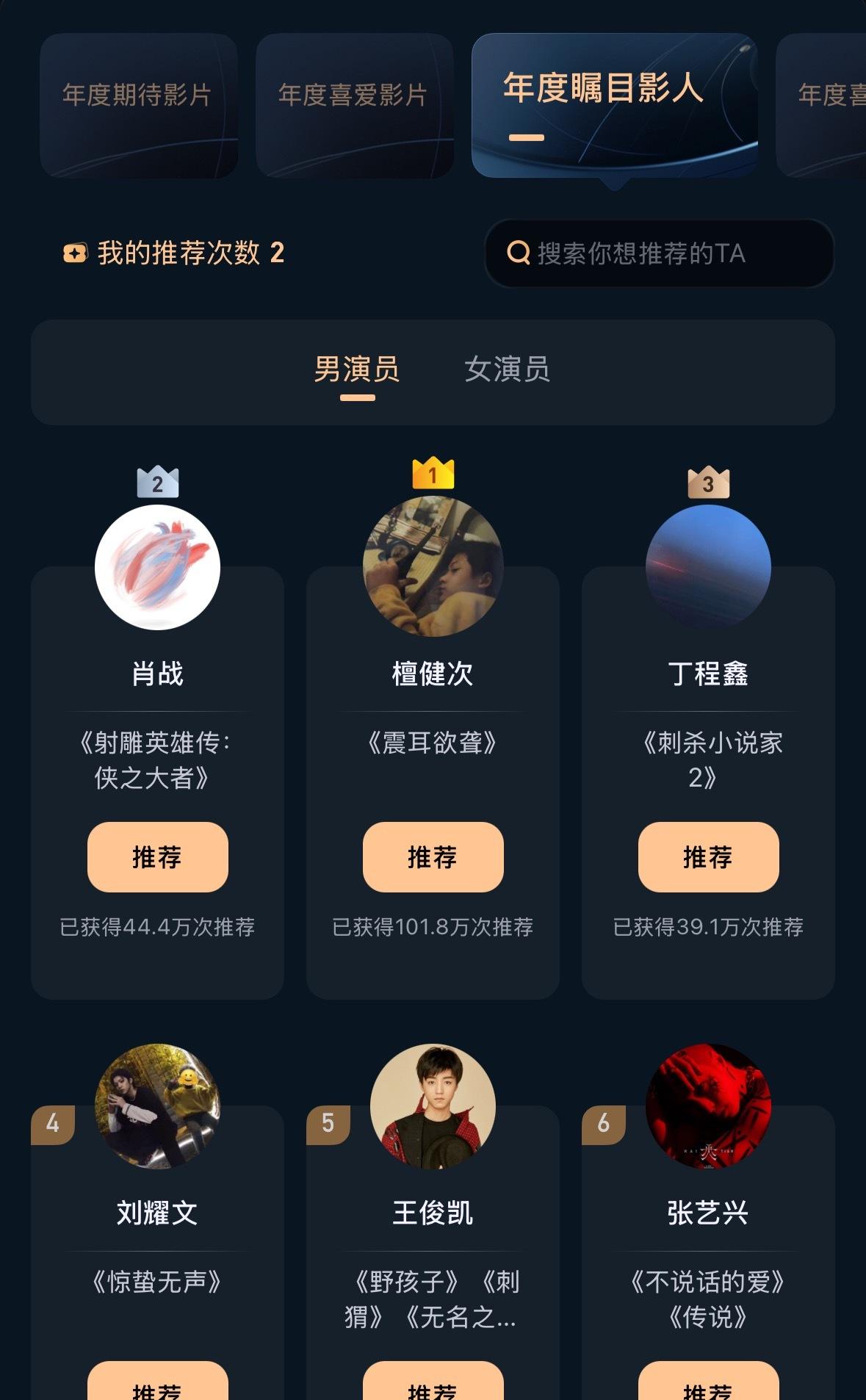Switch to the 女演员 tab

click(x=507, y=369)
